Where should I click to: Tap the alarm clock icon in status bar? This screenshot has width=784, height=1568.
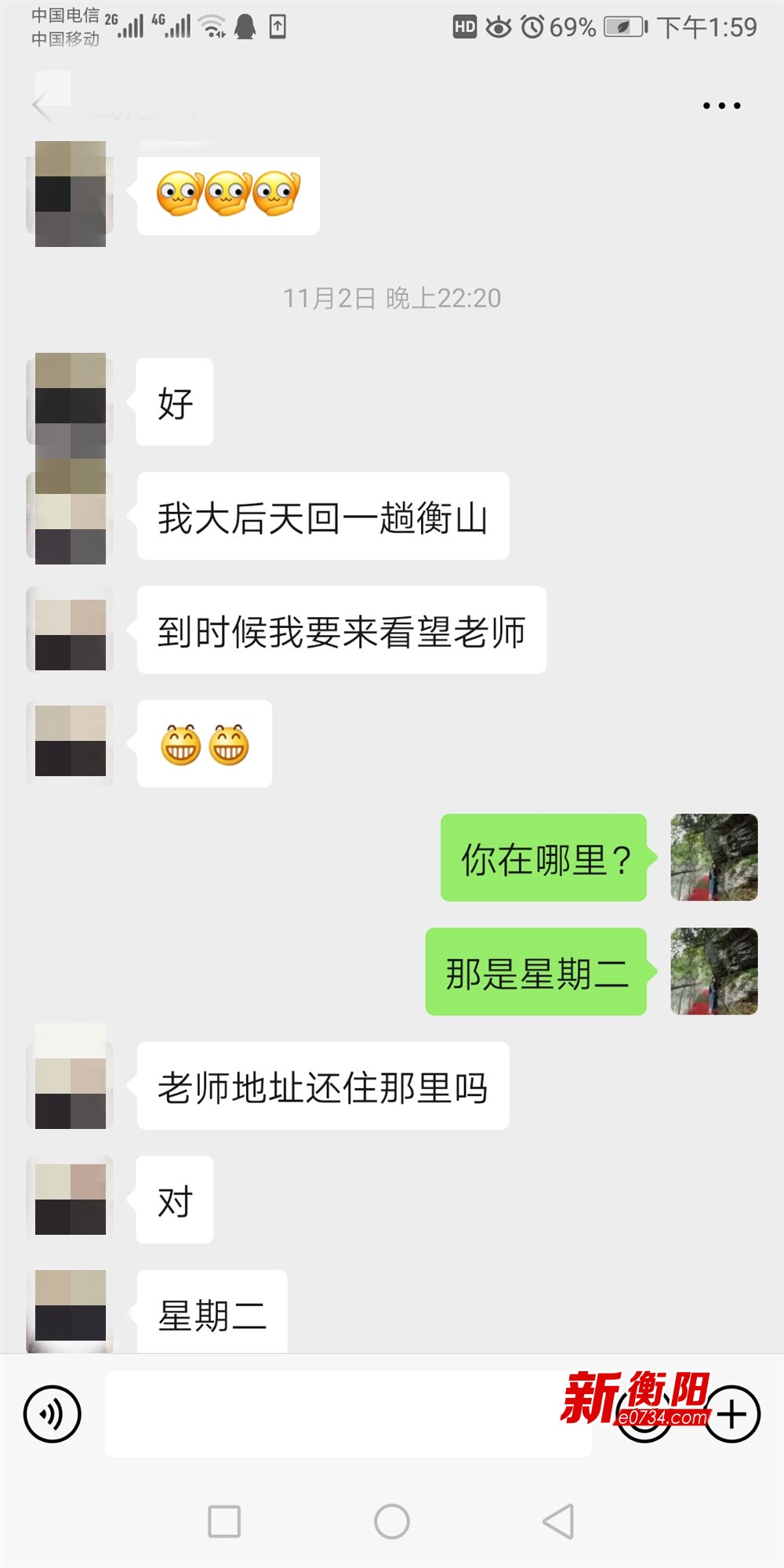coord(535,26)
